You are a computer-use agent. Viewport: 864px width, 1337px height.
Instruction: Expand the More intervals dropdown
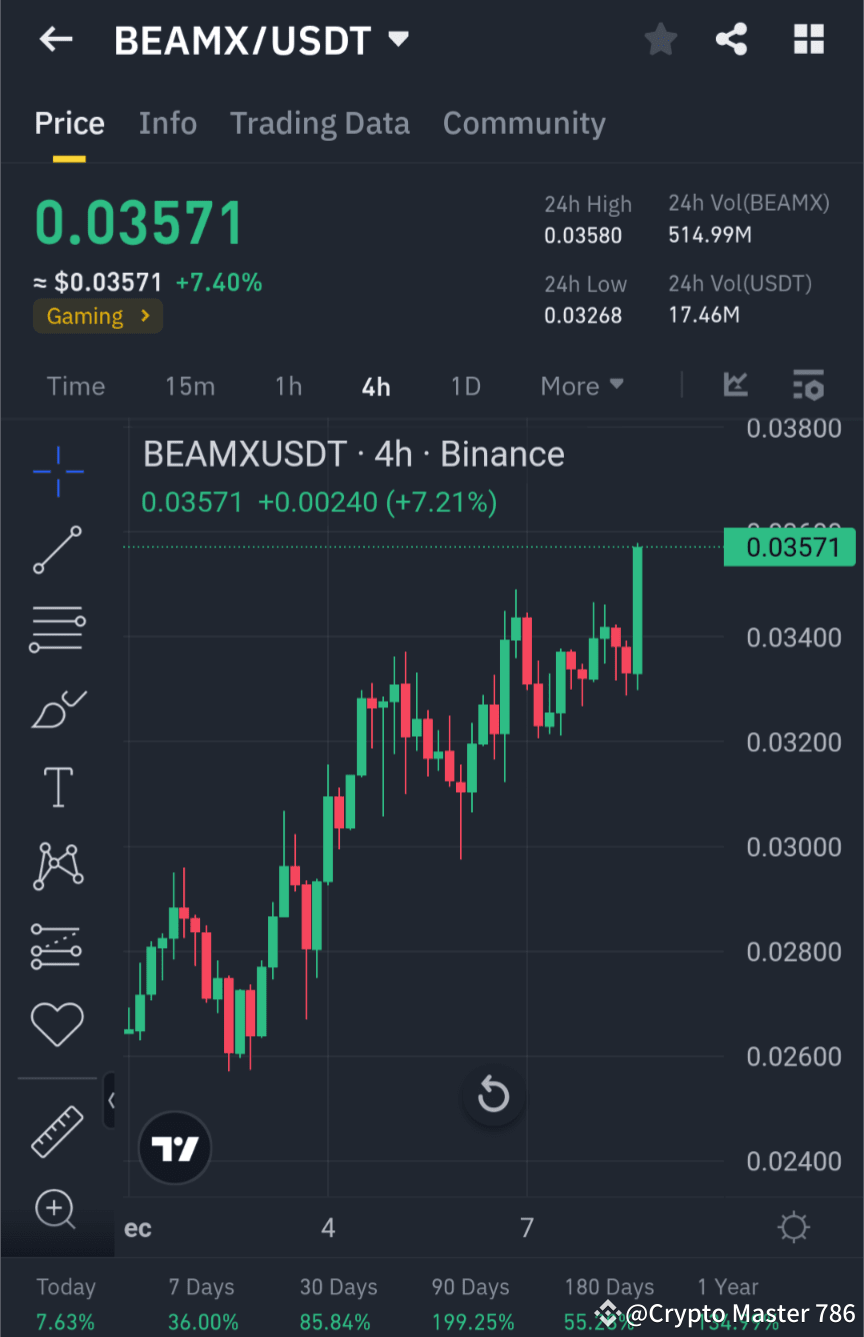581,385
